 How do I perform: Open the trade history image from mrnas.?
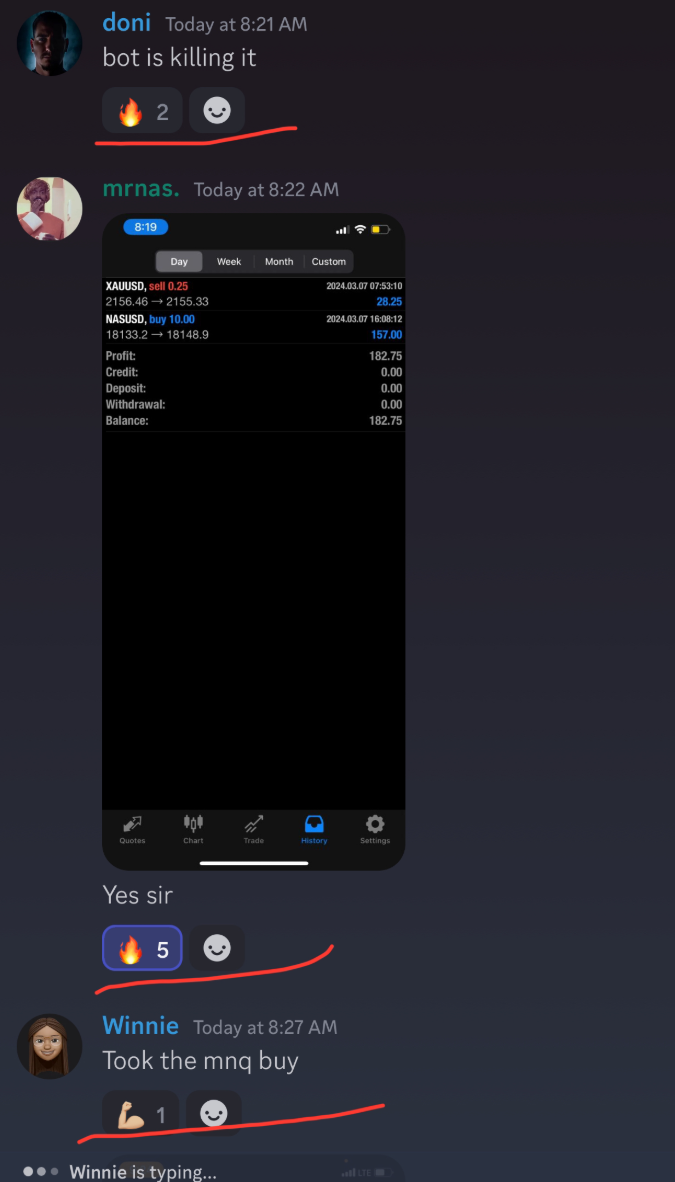point(254,540)
